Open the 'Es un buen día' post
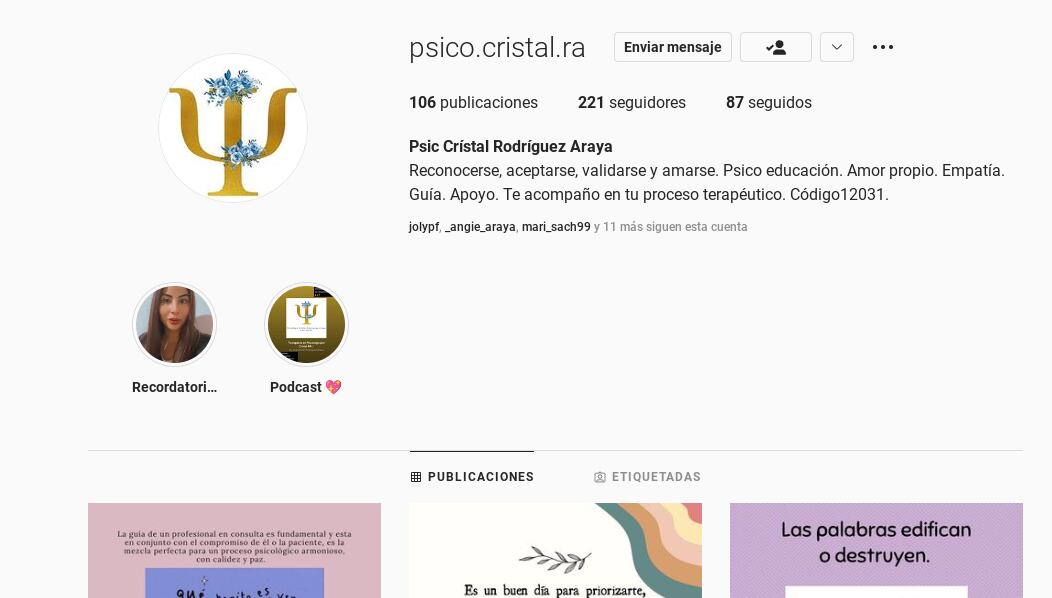1052x598 pixels. point(555,550)
